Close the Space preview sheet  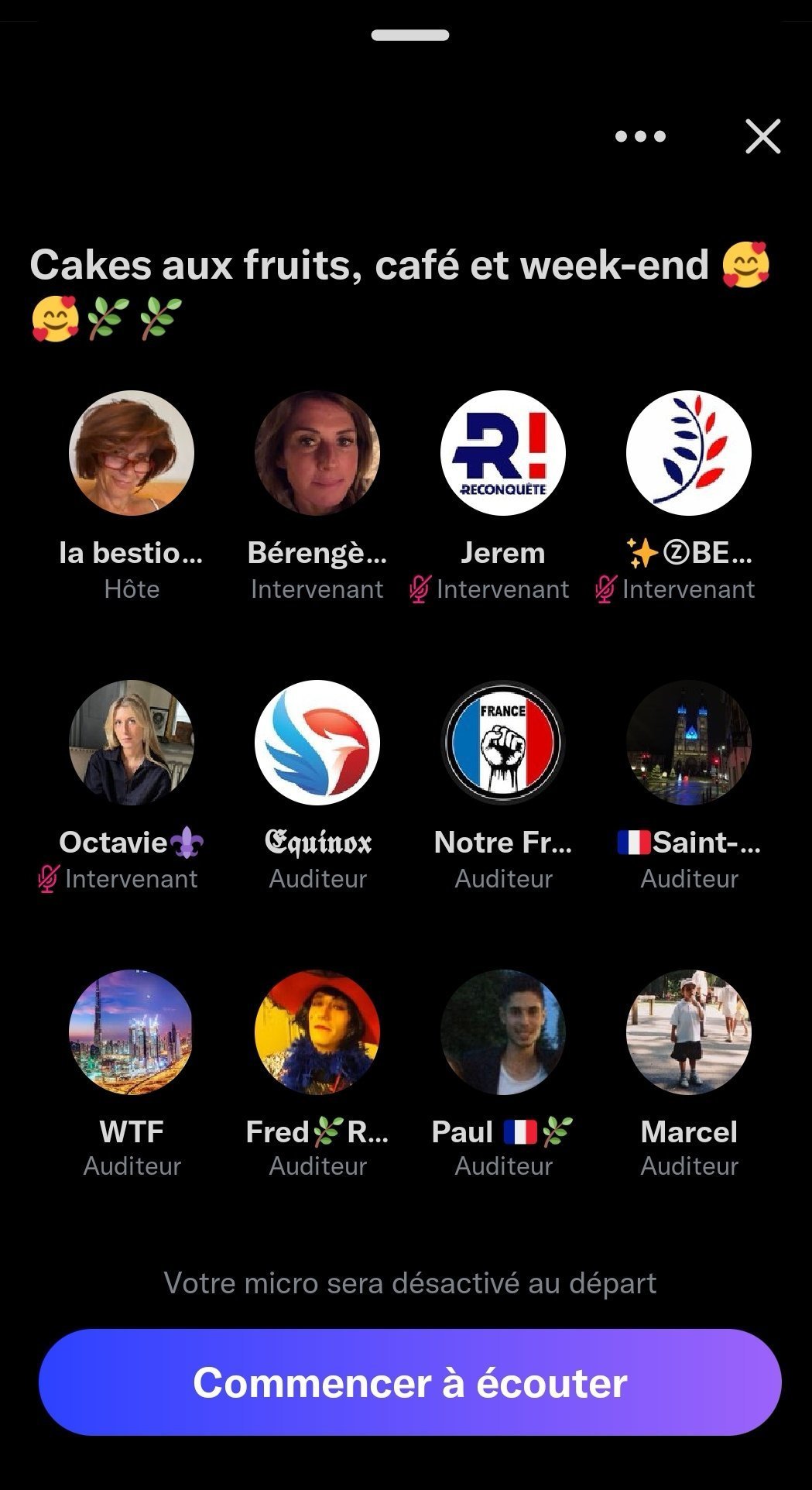(x=762, y=137)
